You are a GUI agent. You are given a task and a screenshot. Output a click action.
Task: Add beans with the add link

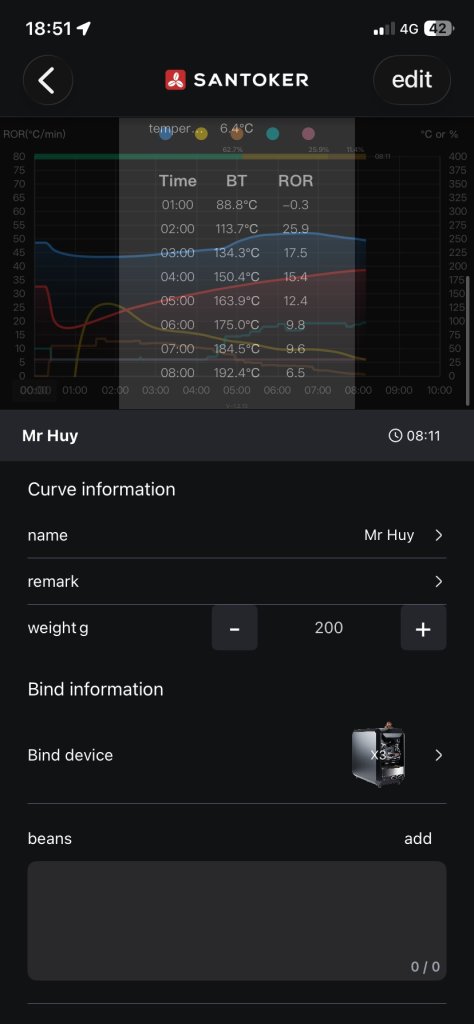pos(418,839)
